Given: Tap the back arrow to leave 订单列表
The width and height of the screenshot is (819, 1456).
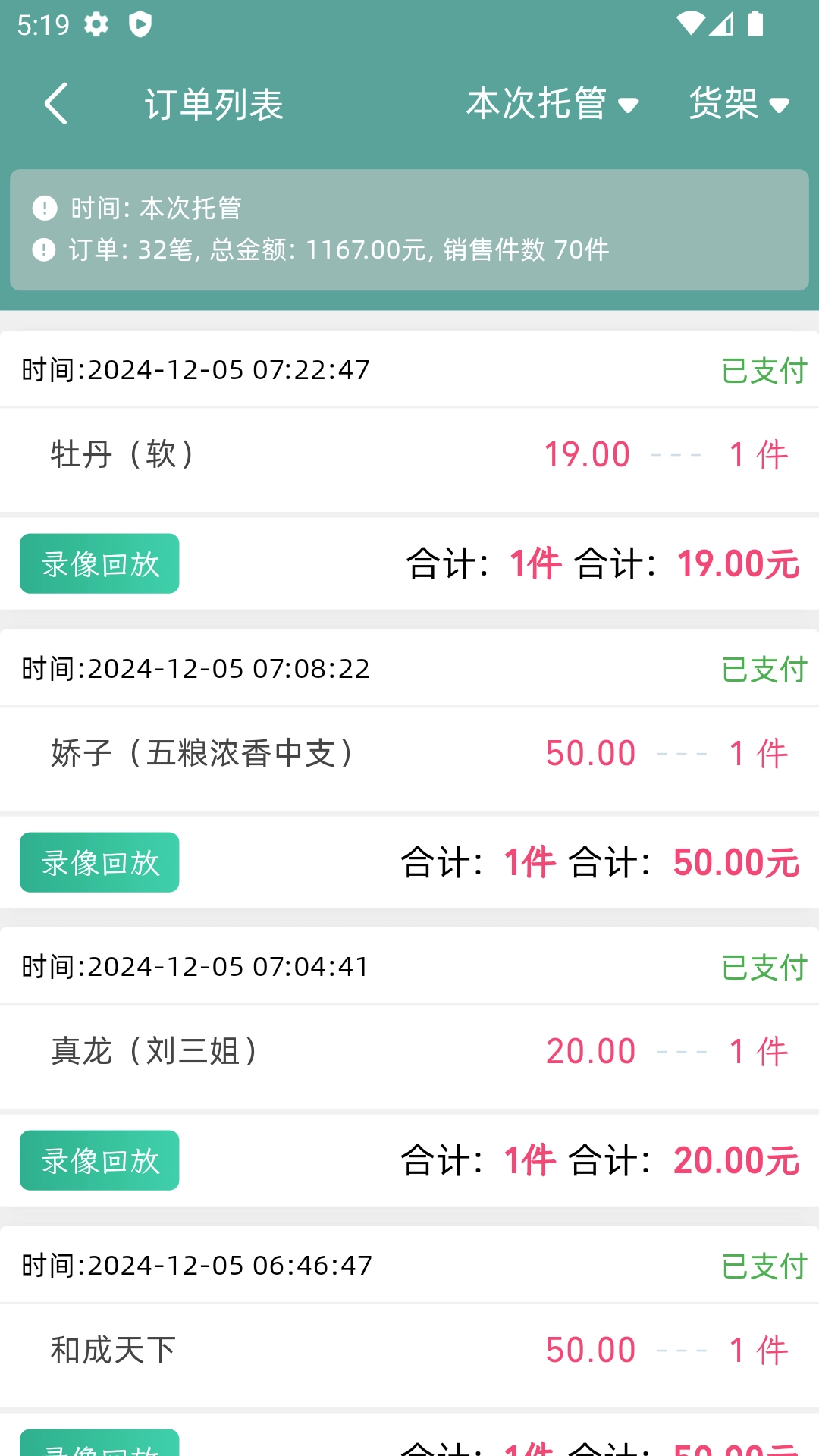Looking at the screenshot, I should 55,103.
